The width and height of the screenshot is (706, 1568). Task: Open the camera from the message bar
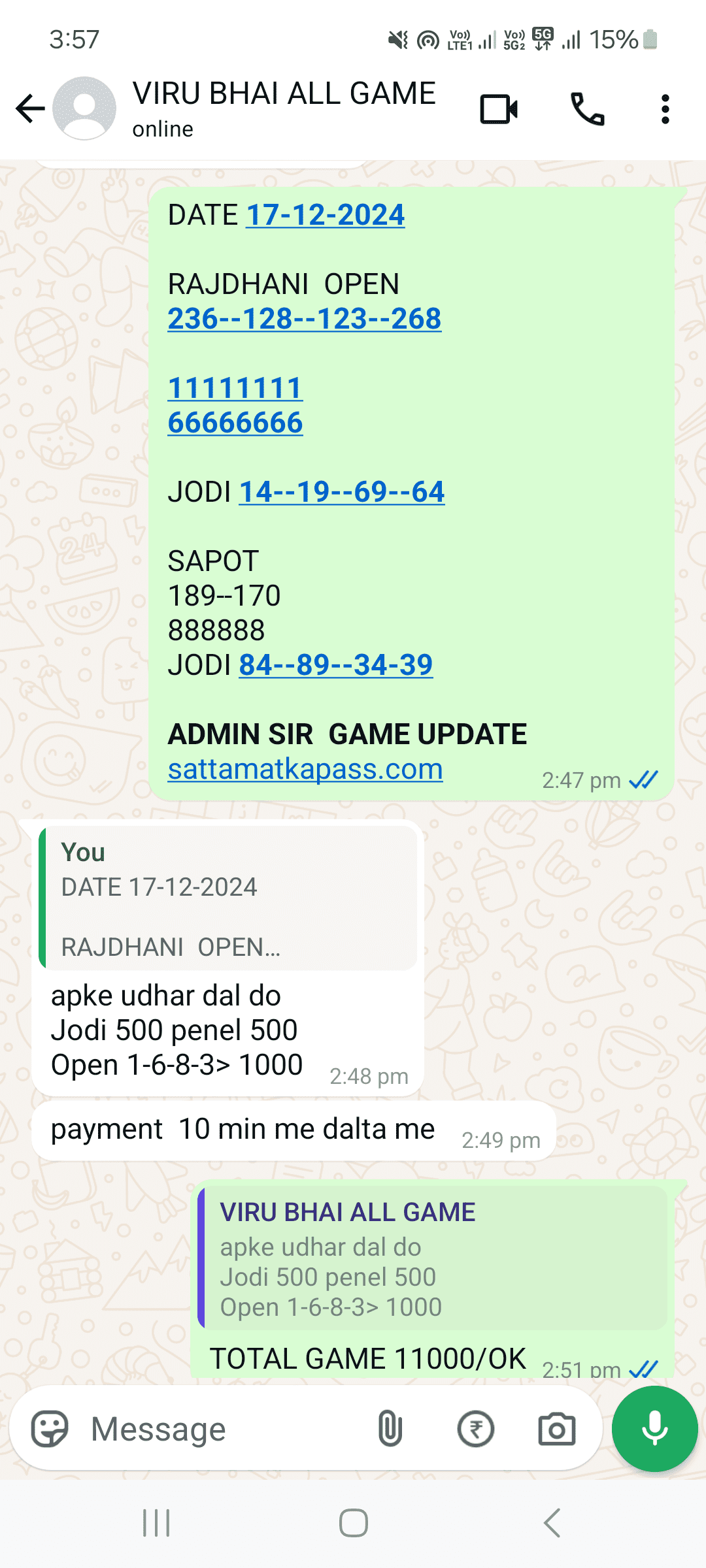click(557, 1429)
